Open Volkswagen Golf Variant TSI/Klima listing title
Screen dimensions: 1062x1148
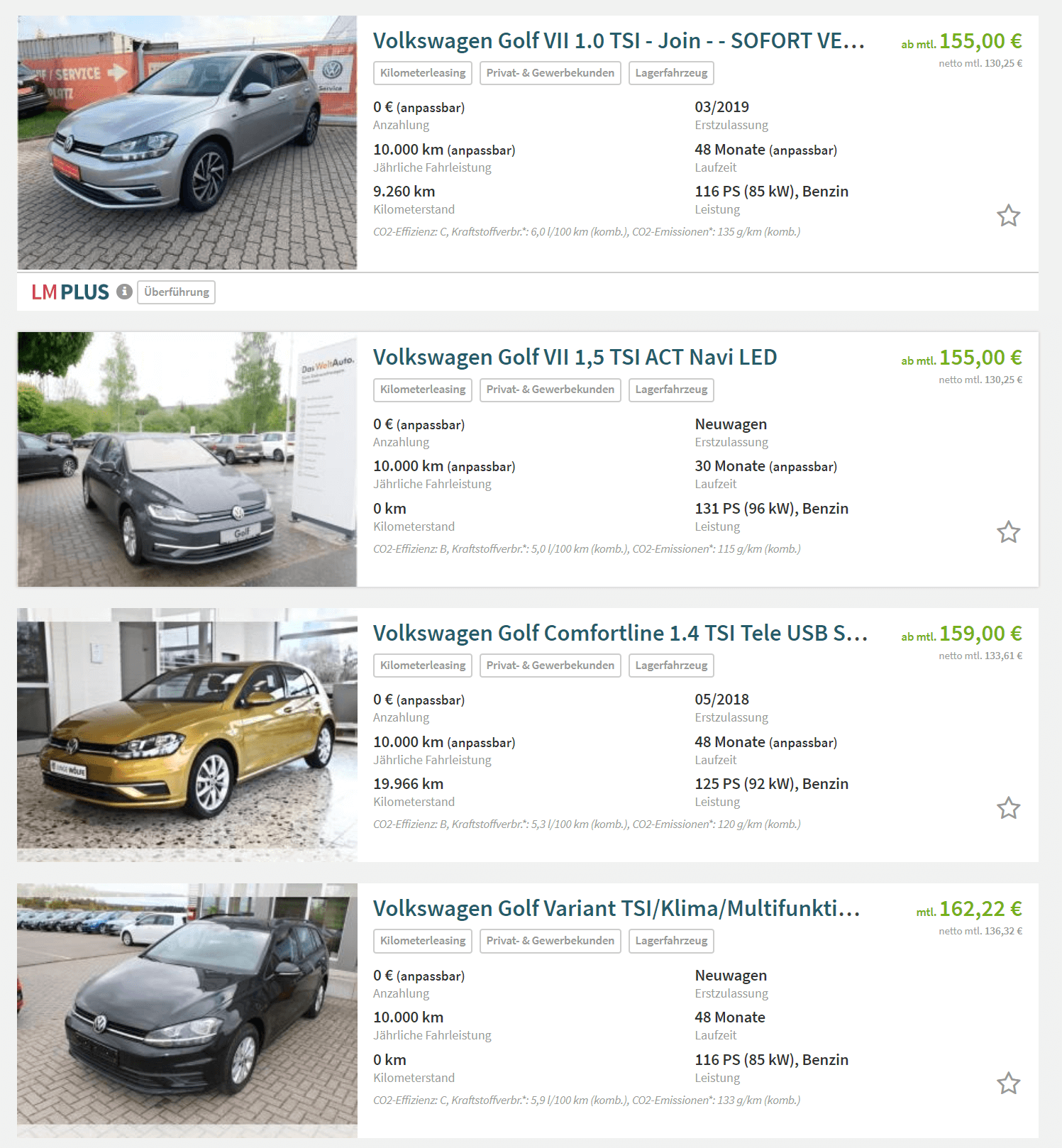(x=616, y=909)
